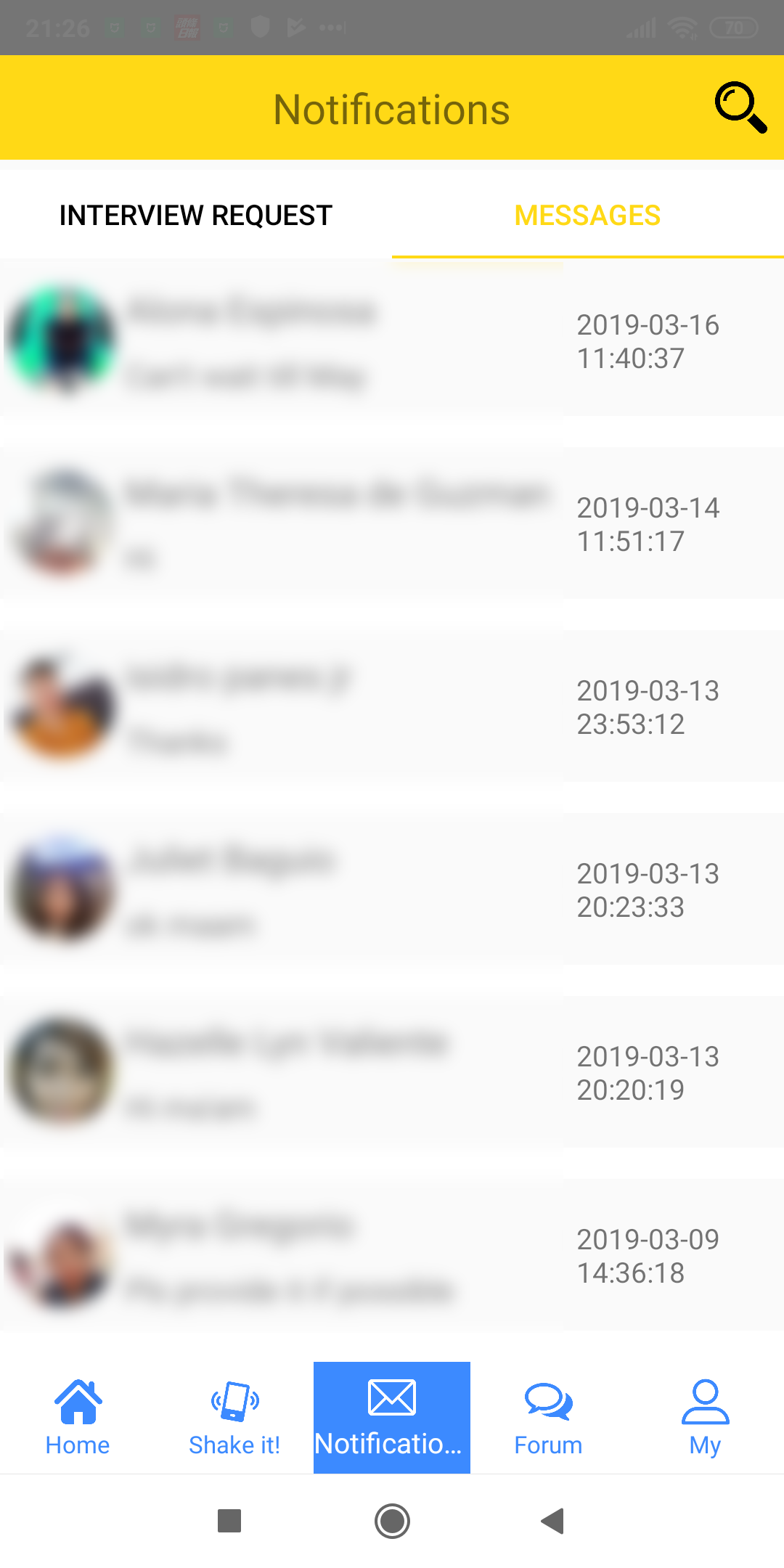This screenshot has width=784, height=1568.
Task: Select the Messages tab
Action: click(x=587, y=216)
